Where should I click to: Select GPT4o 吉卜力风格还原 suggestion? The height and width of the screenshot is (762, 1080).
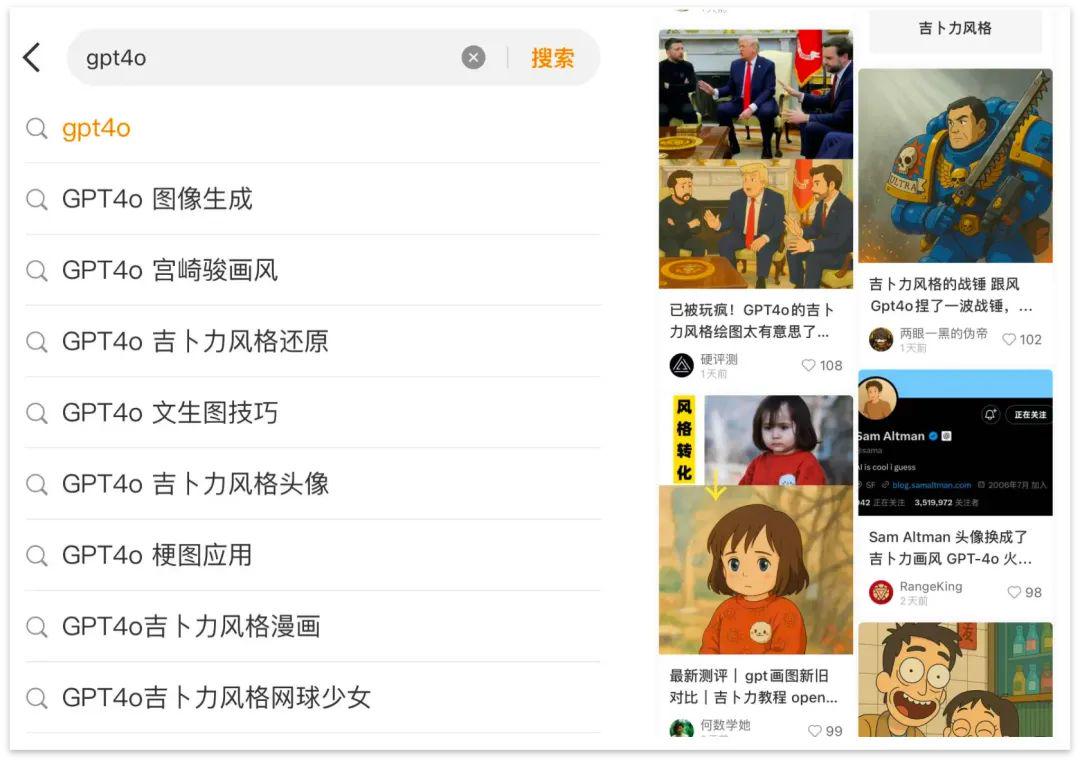[x=195, y=341]
